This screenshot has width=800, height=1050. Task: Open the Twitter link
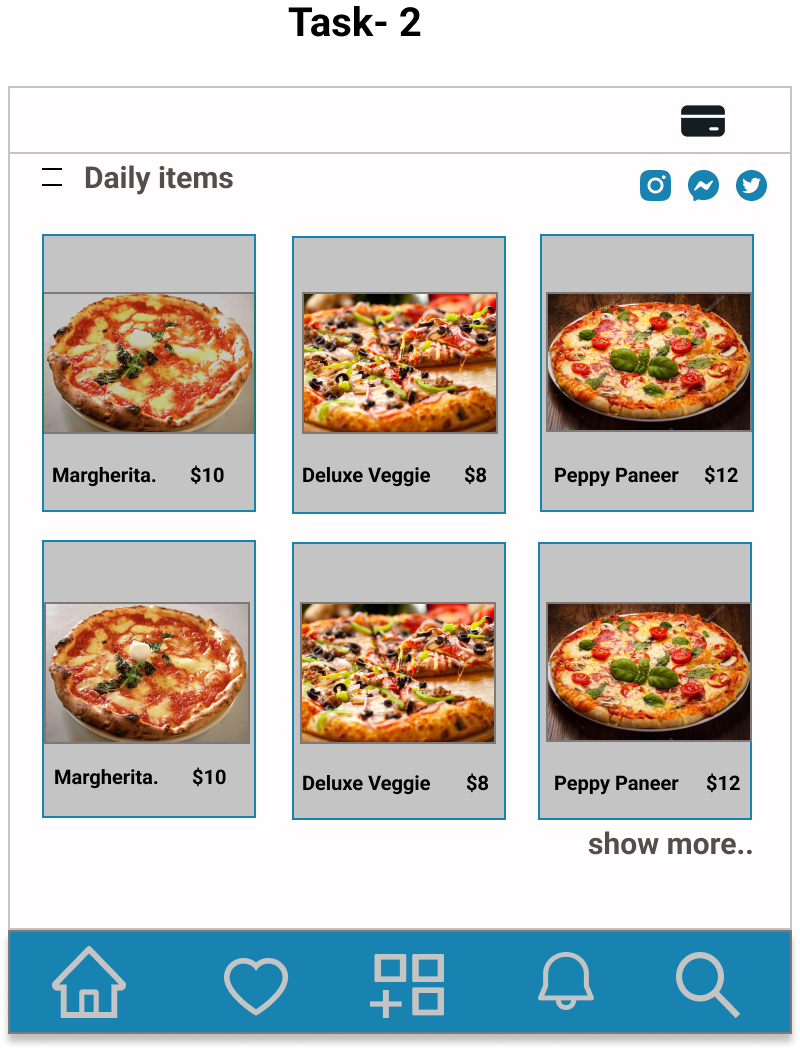tap(751, 186)
